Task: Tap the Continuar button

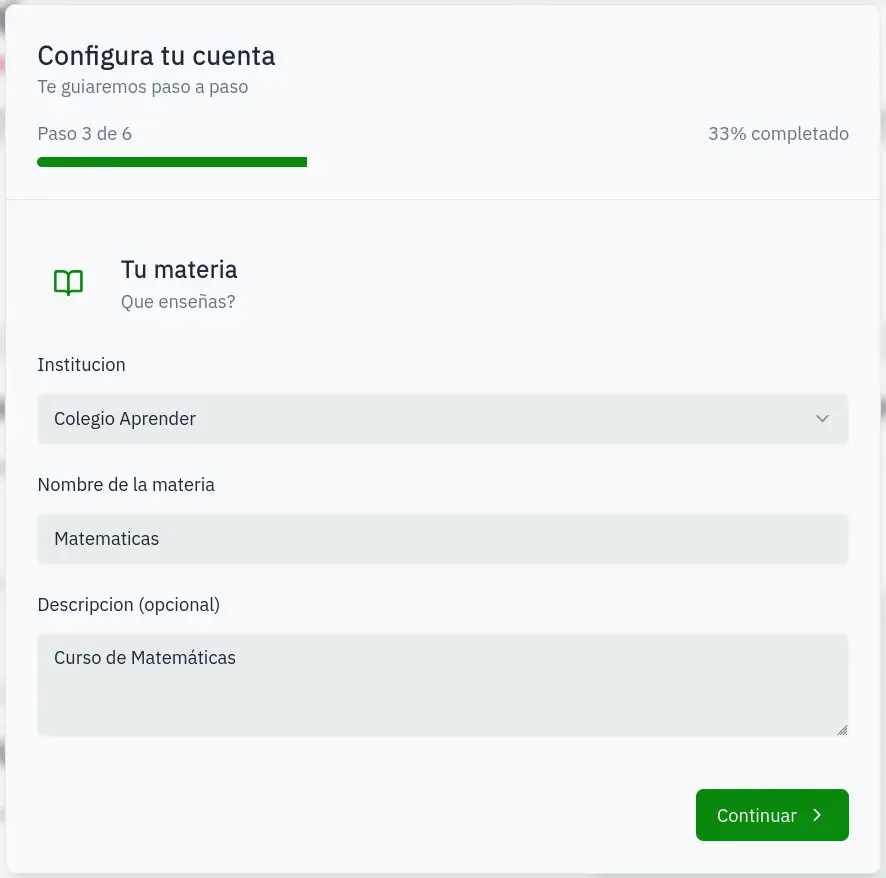Action: pyautogui.click(x=771, y=815)
